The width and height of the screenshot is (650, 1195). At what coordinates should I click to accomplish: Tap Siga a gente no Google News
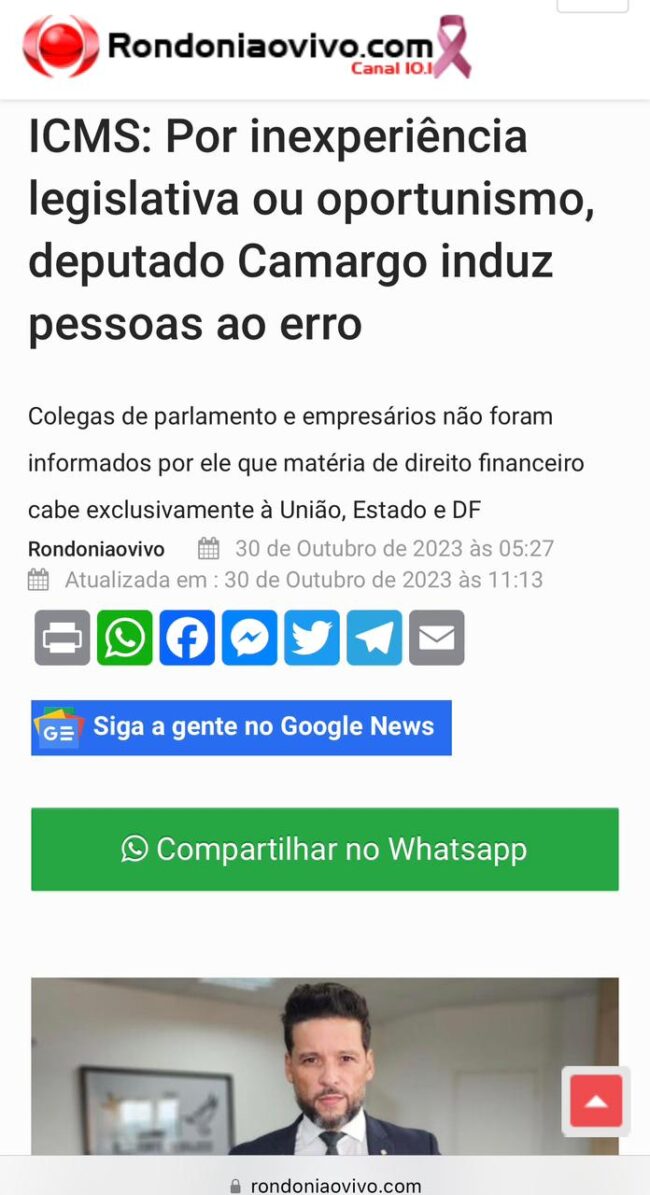(x=241, y=727)
